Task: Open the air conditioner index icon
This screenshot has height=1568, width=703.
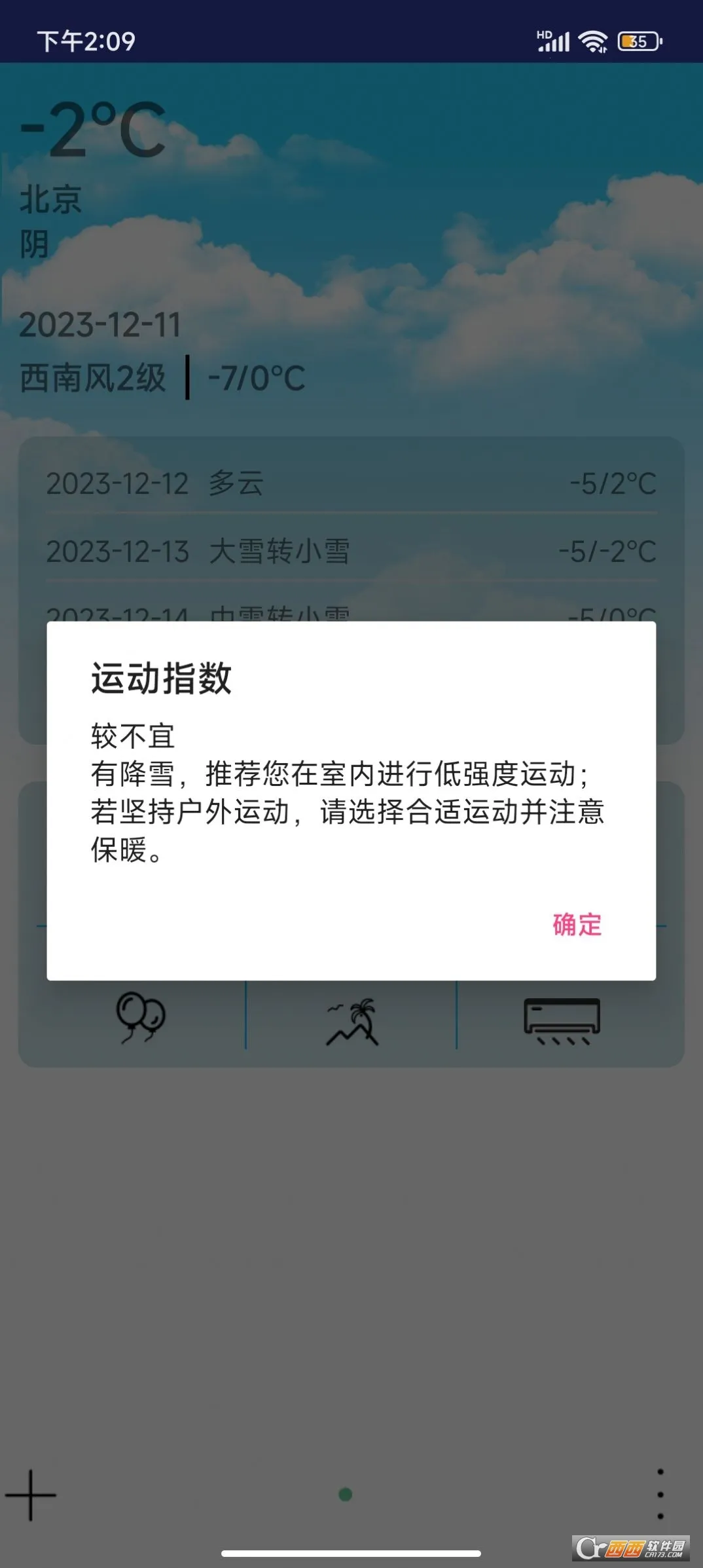Action: pos(562,1020)
